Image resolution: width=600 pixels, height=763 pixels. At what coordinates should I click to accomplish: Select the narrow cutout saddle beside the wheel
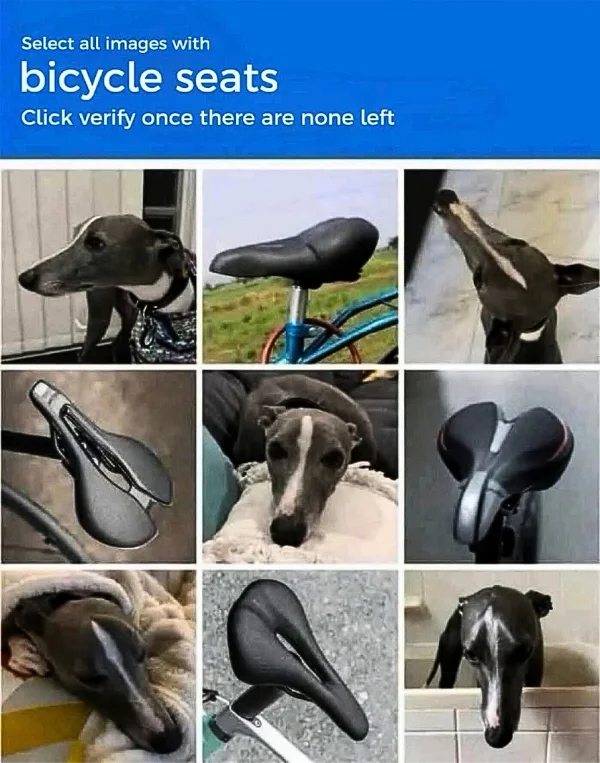coord(98,466)
